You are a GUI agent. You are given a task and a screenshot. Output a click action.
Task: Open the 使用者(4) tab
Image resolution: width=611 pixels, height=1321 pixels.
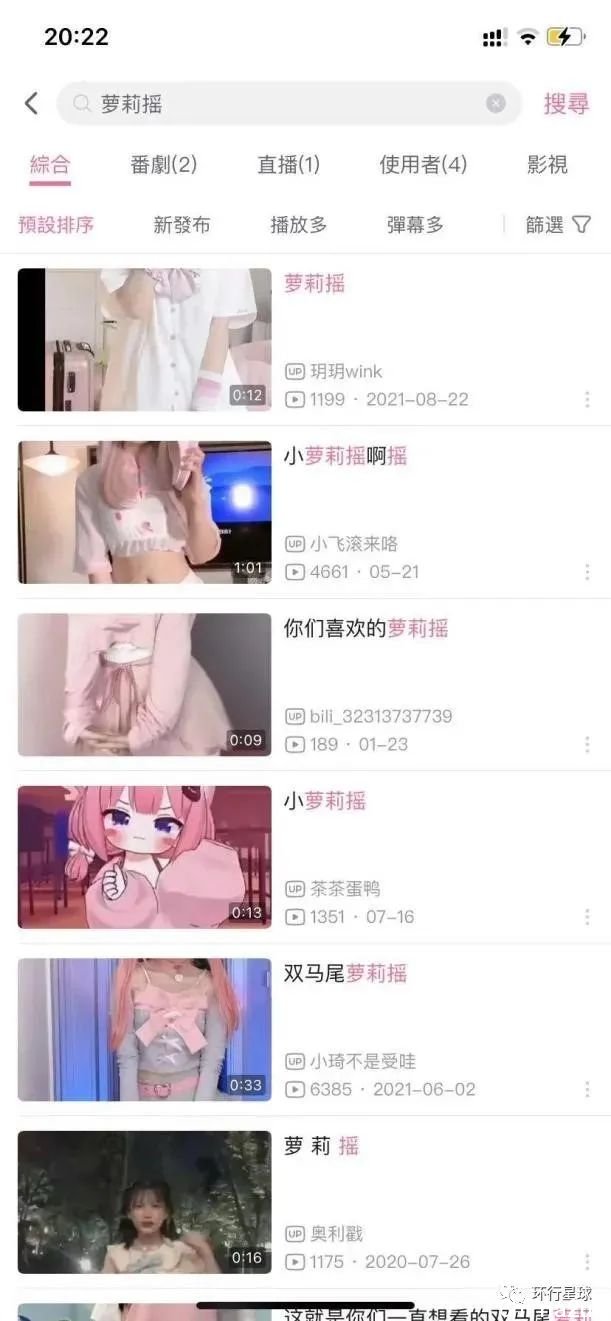pyautogui.click(x=423, y=165)
